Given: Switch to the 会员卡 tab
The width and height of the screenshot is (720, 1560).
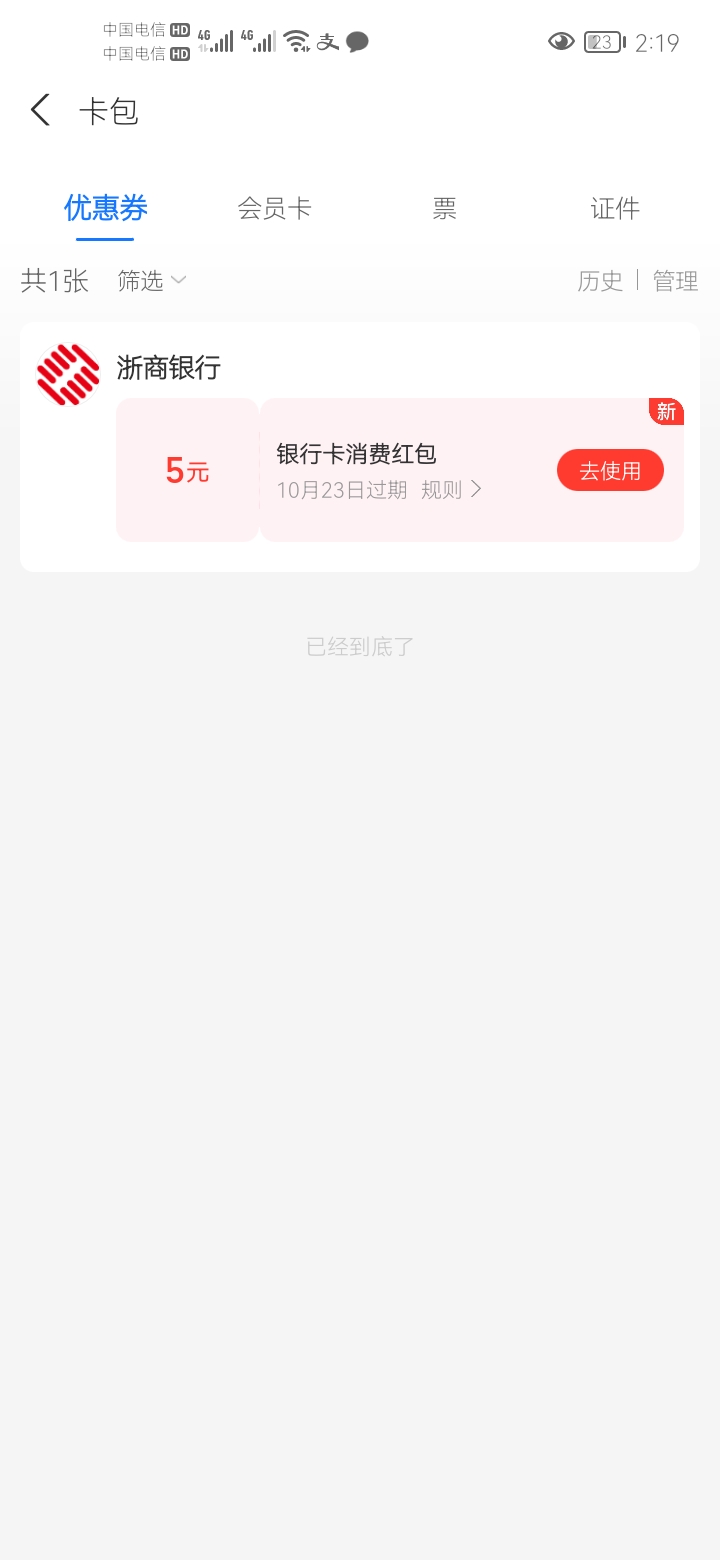Looking at the screenshot, I should coord(275,208).
